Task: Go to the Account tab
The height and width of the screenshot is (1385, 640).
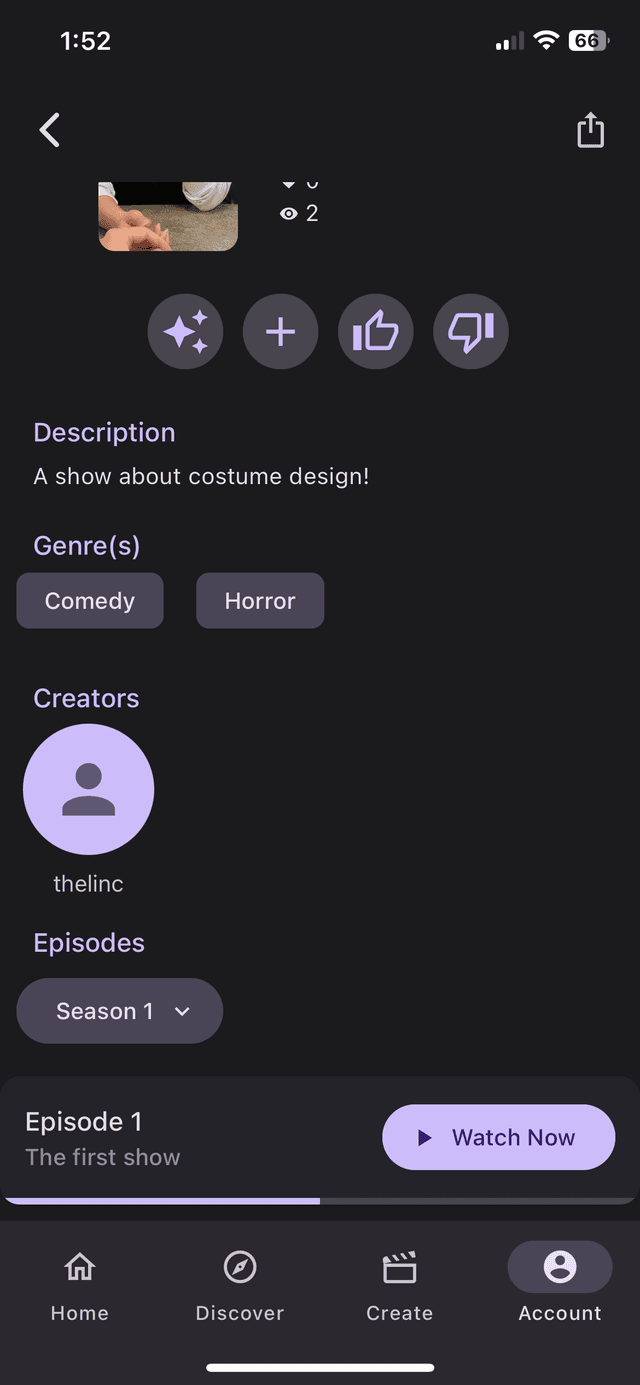Action: [560, 1285]
